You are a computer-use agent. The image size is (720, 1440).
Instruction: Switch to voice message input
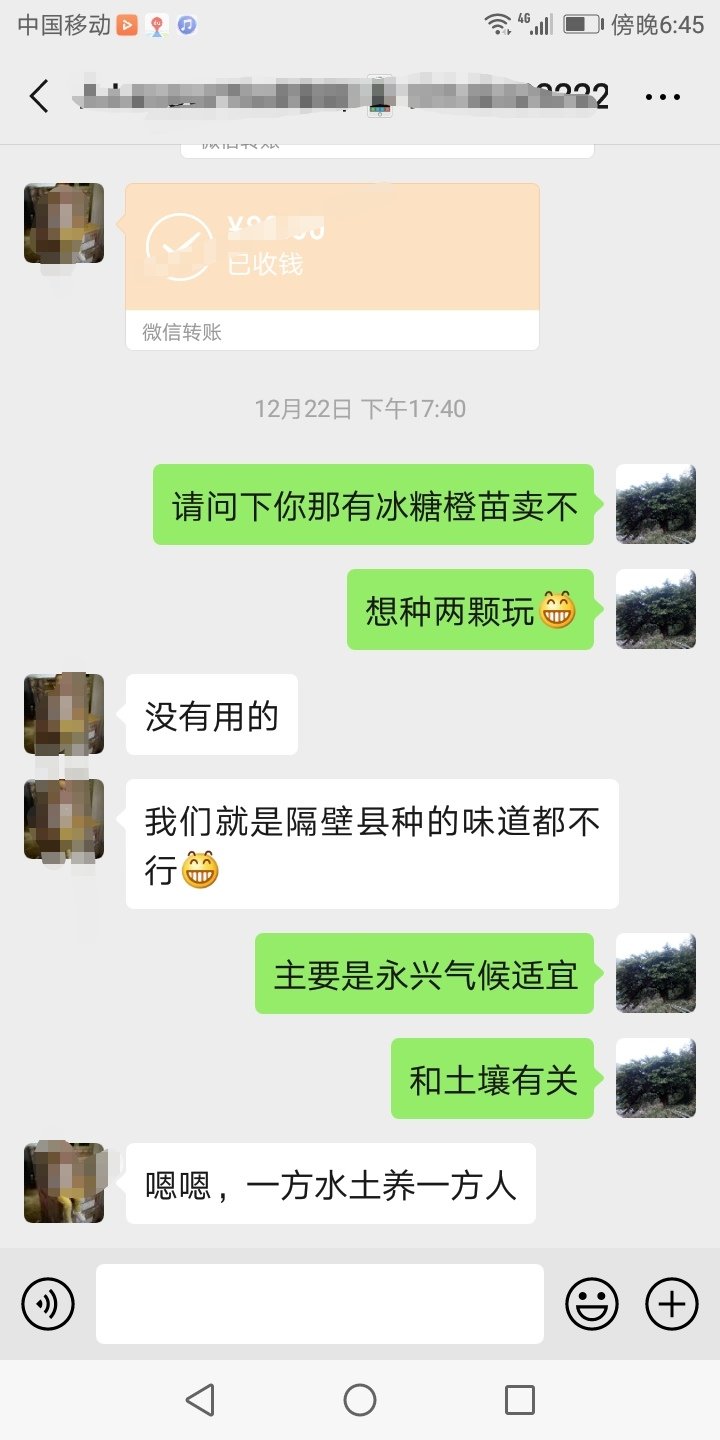pyautogui.click(x=48, y=1304)
